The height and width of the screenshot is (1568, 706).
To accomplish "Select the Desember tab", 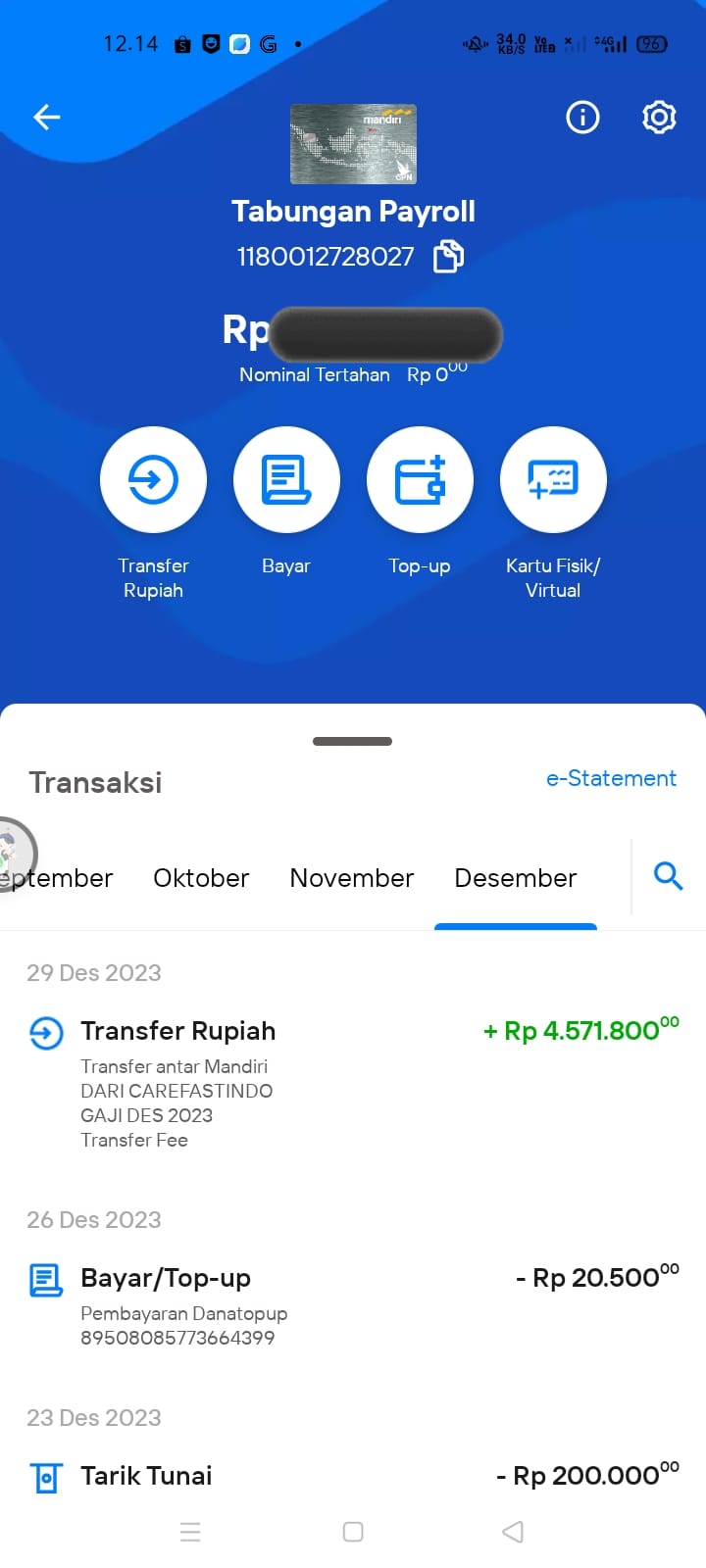I will (516, 878).
